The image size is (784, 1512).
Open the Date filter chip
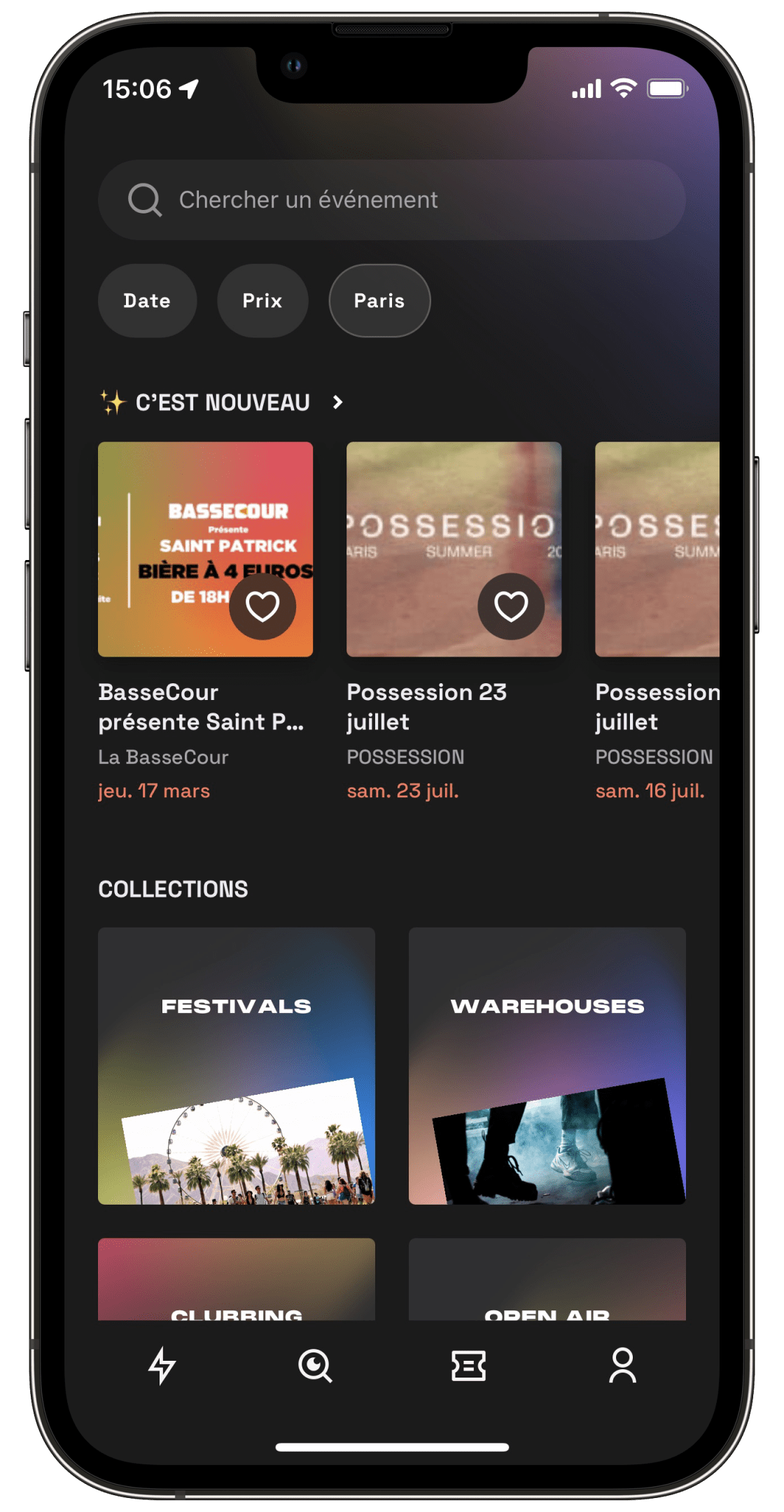147,301
